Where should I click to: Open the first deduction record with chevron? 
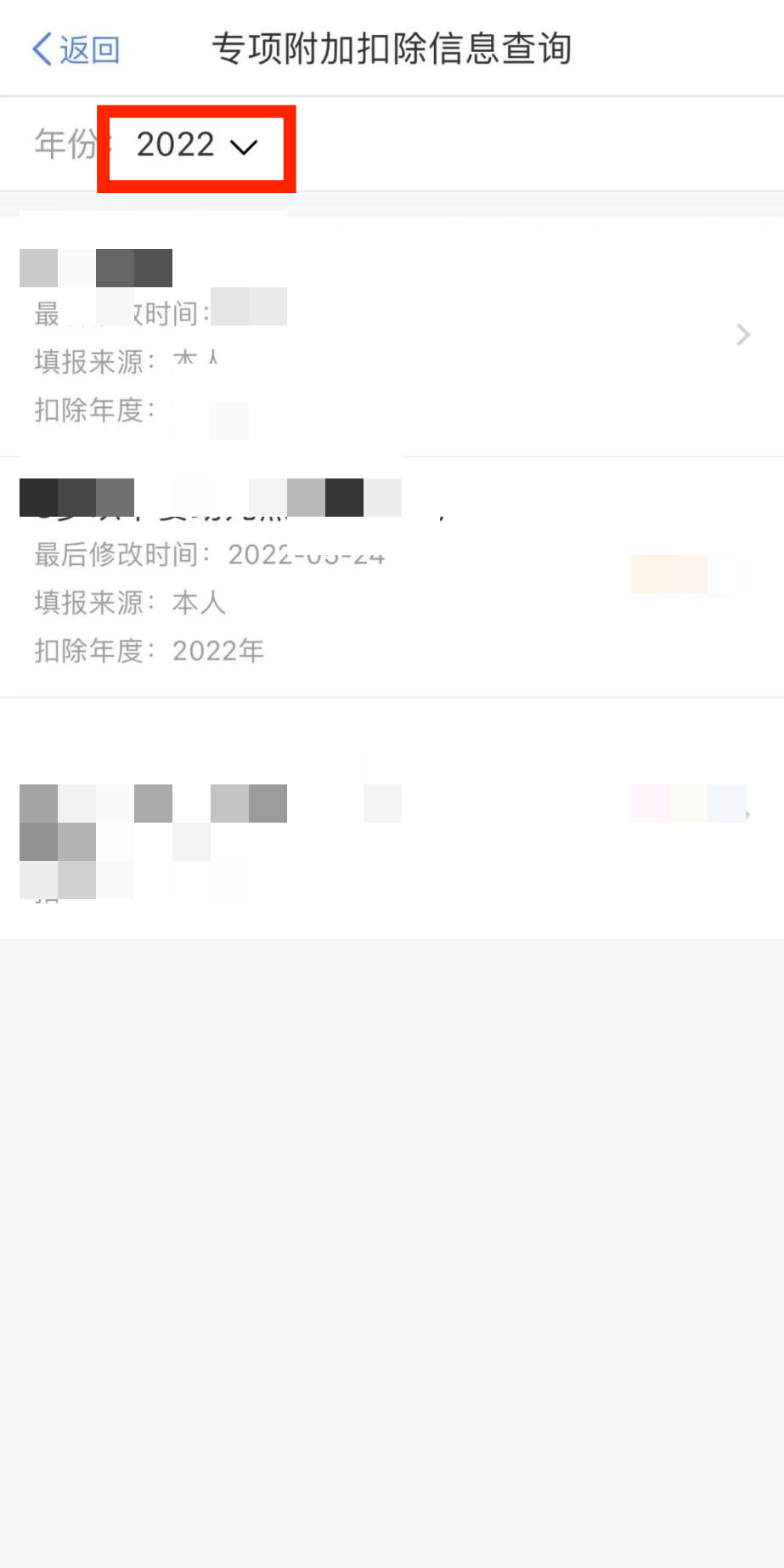pos(392,336)
